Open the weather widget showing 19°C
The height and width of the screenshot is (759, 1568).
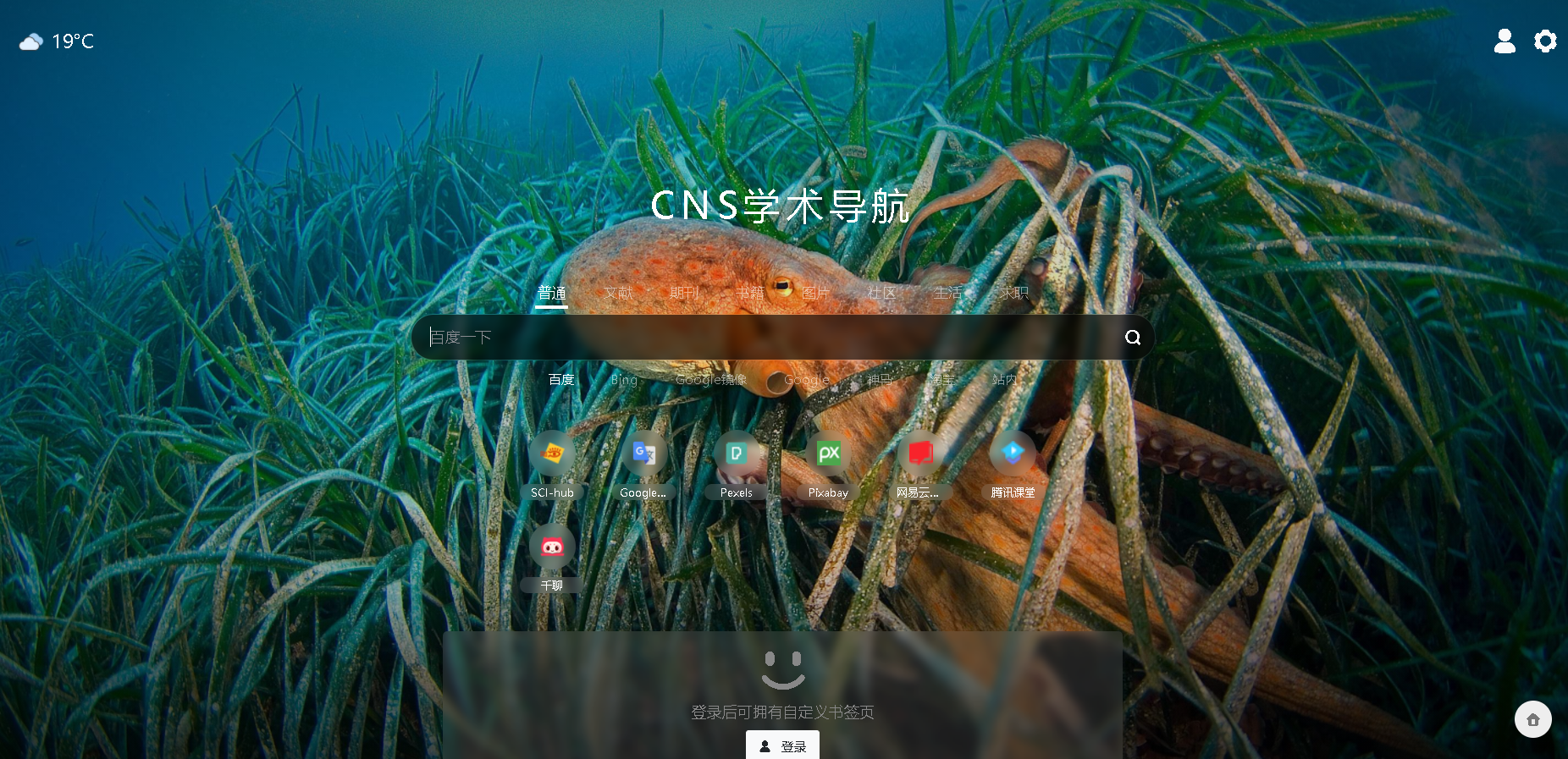coord(57,41)
